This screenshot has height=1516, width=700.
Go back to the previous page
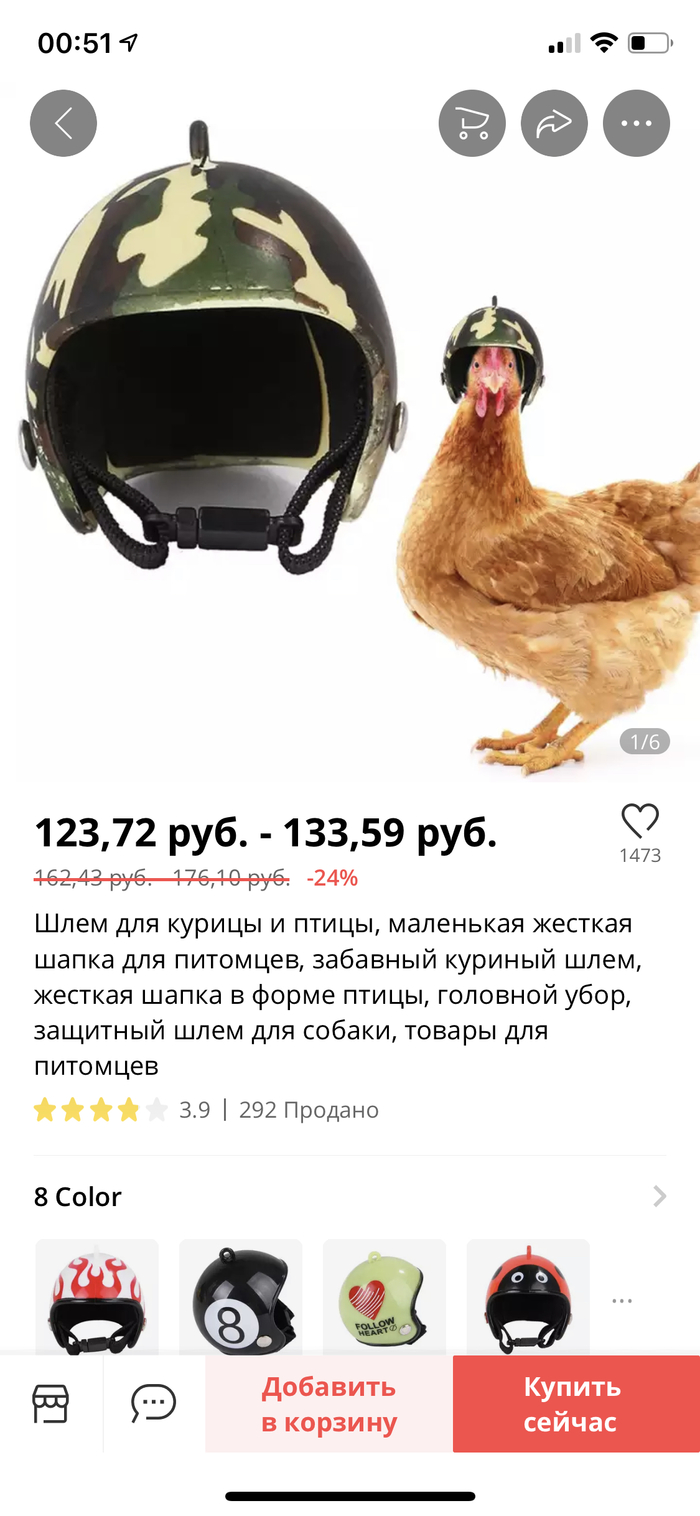tap(63, 123)
